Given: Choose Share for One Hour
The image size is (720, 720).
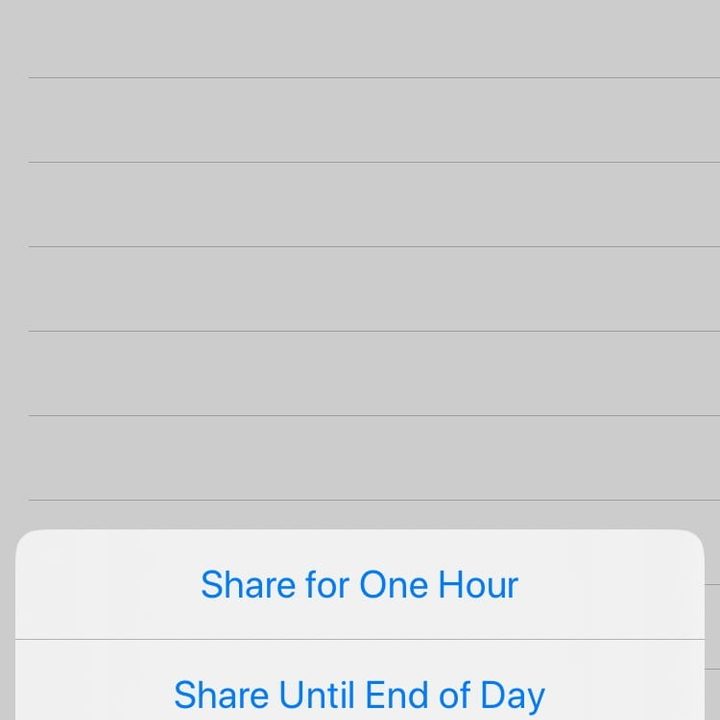Looking at the screenshot, I should 359,585.
